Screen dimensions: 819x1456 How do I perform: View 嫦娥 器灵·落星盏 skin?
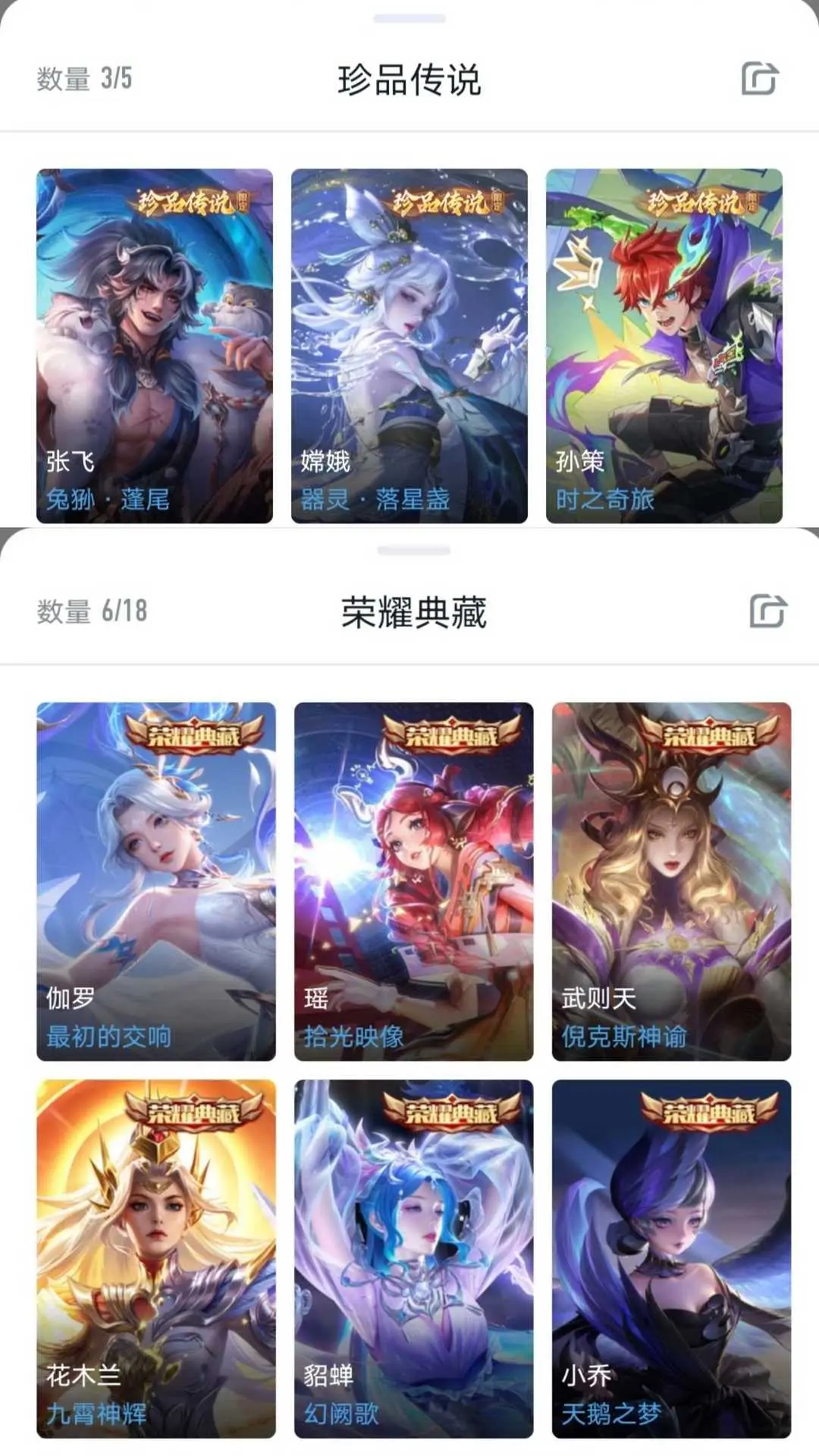409,346
